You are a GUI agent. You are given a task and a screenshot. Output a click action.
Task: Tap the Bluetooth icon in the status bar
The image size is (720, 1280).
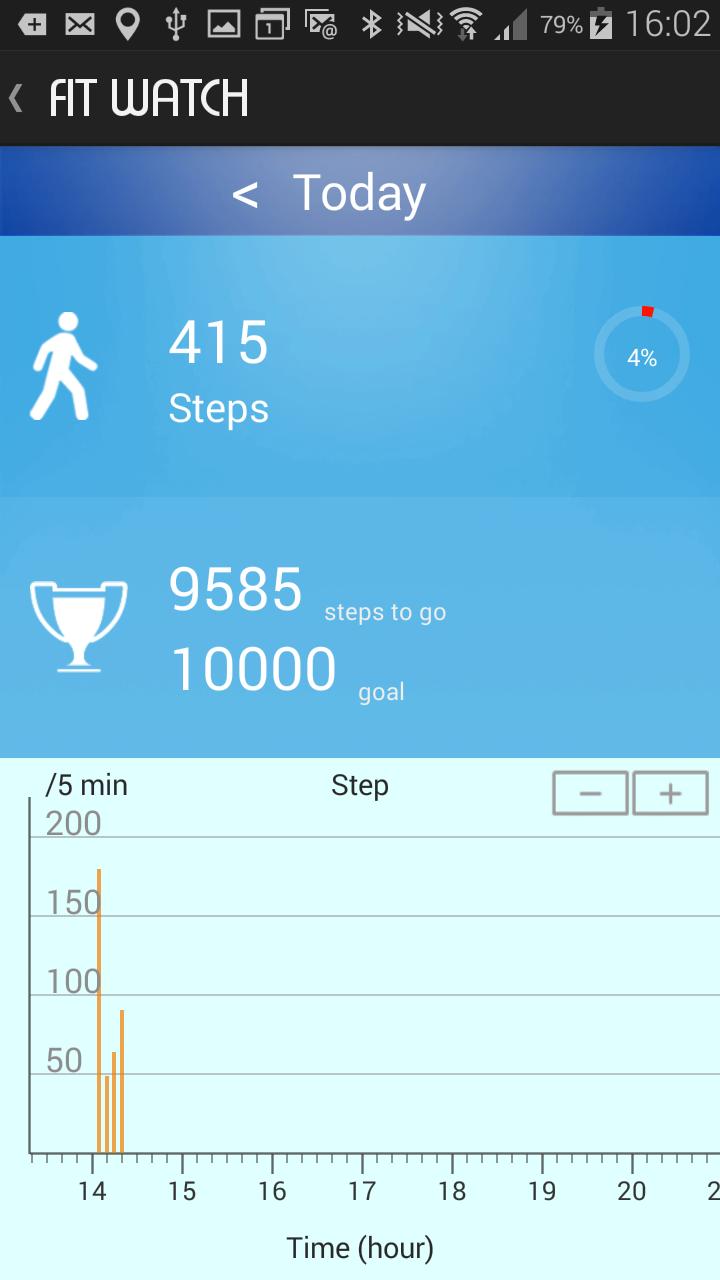tap(373, 24)
